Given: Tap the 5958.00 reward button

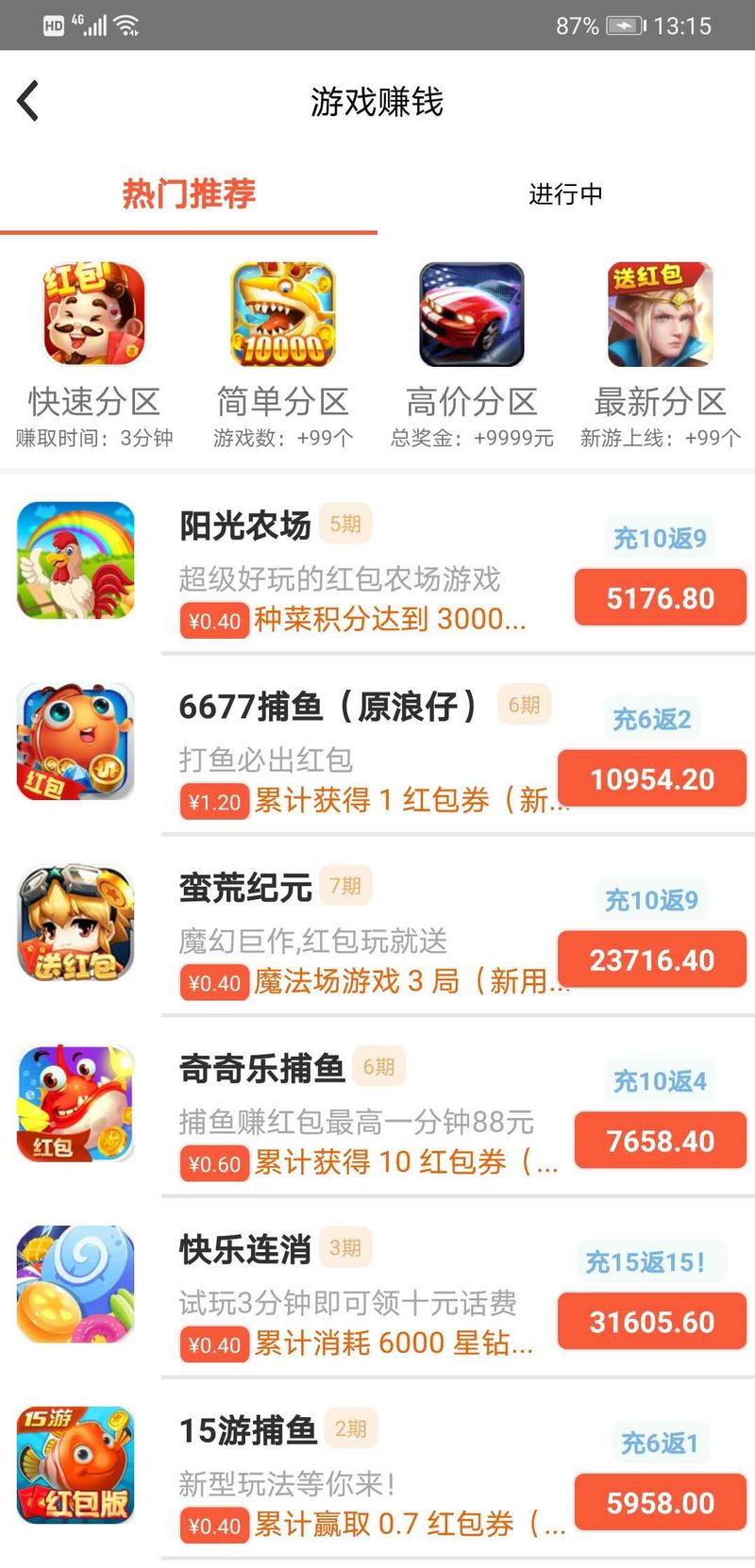Looking at the screenshot, I should click(x=660, y=1503).
